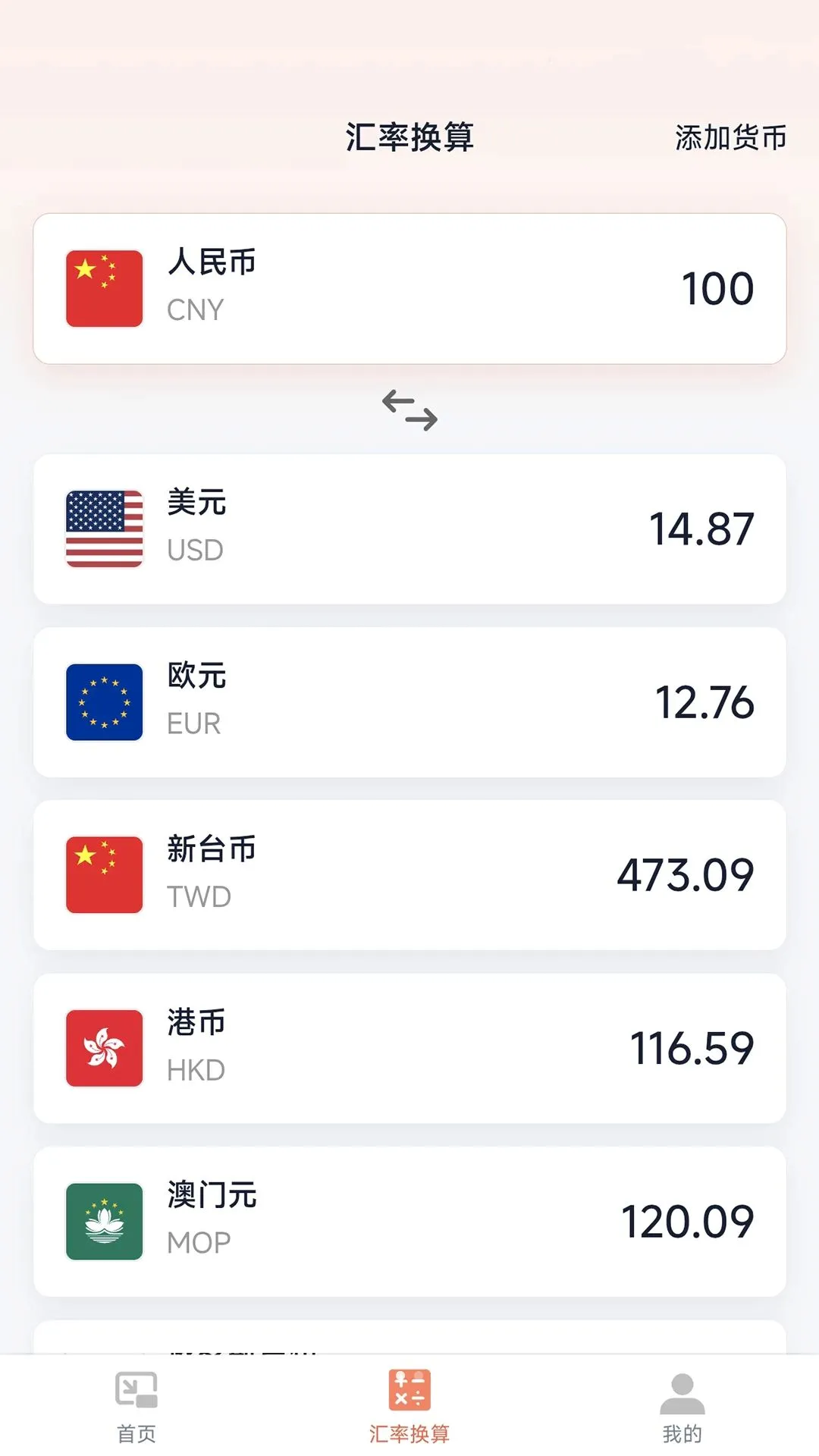Image resolution: width=819 pixels, height=1456 pixels.
Task: Choose the 港币 HKD row
Action: (x=409, y=1048)
